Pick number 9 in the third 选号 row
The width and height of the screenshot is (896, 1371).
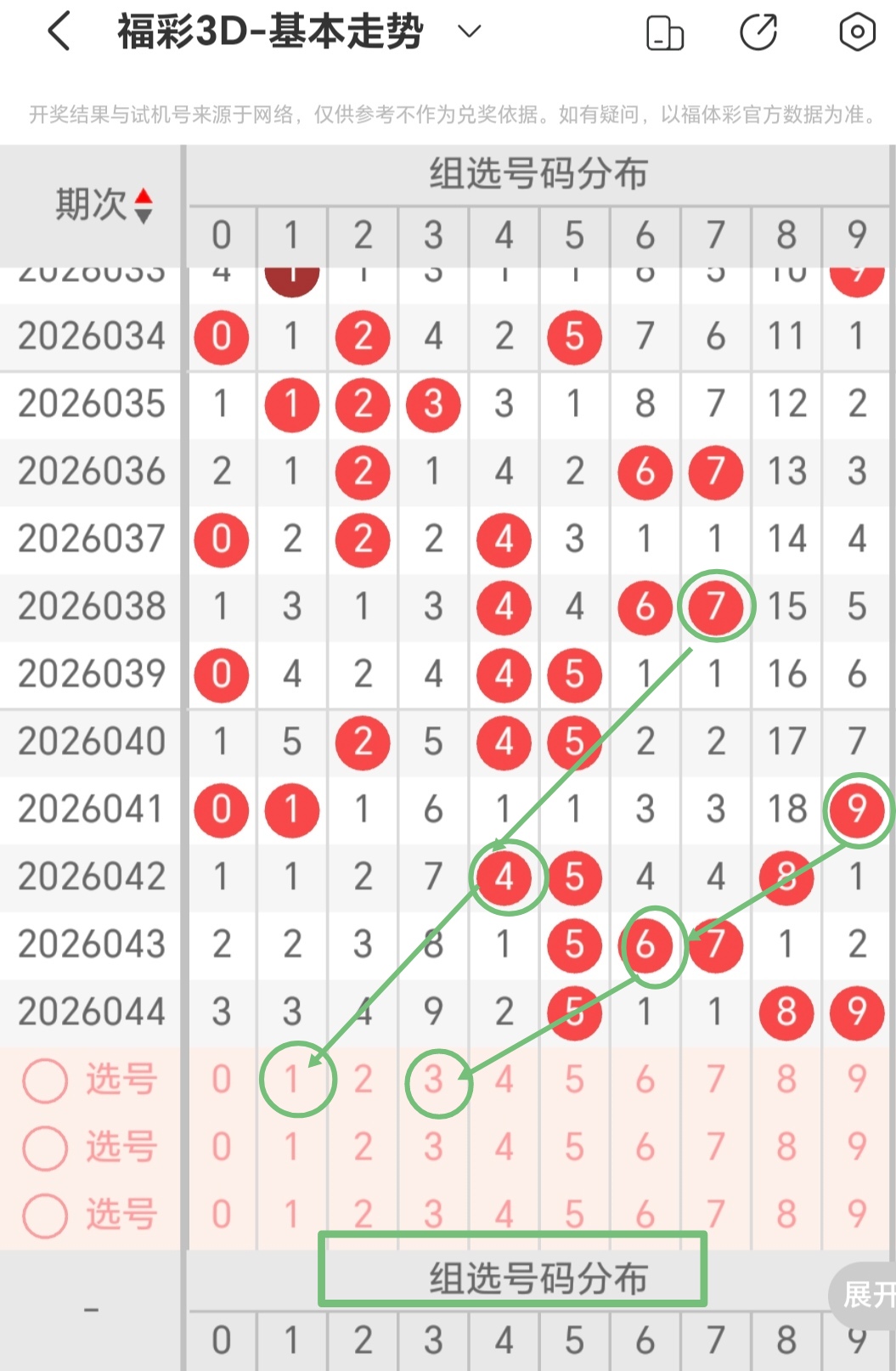click(856, 1215)
